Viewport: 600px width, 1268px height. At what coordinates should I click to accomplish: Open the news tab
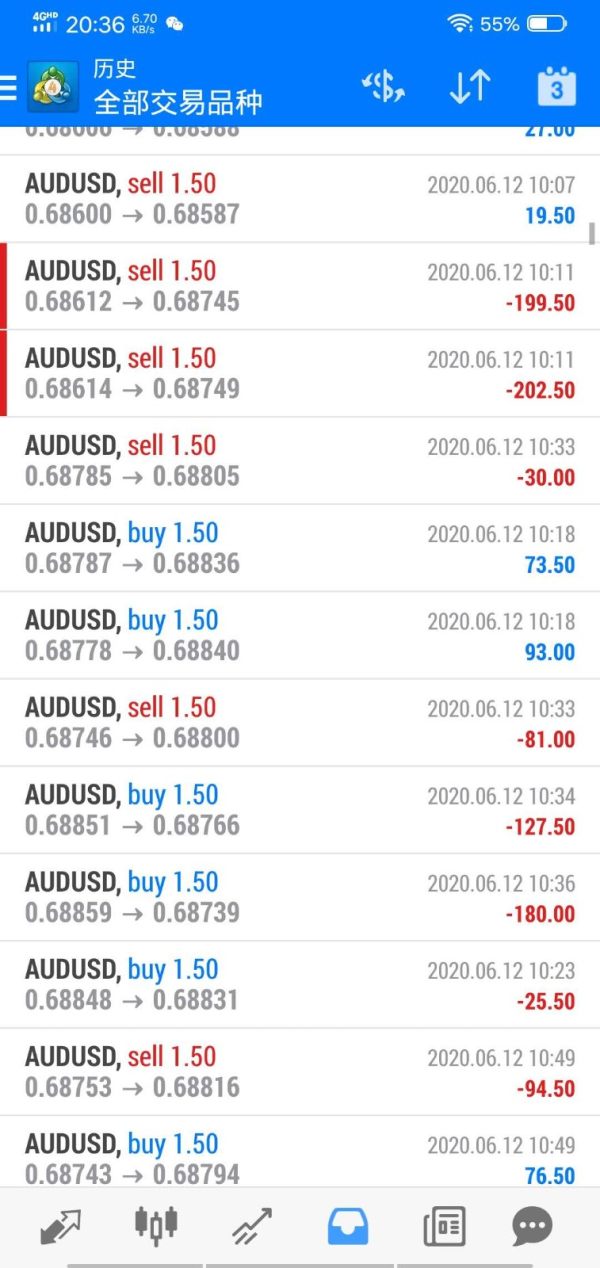click(x=443, y=1225)
